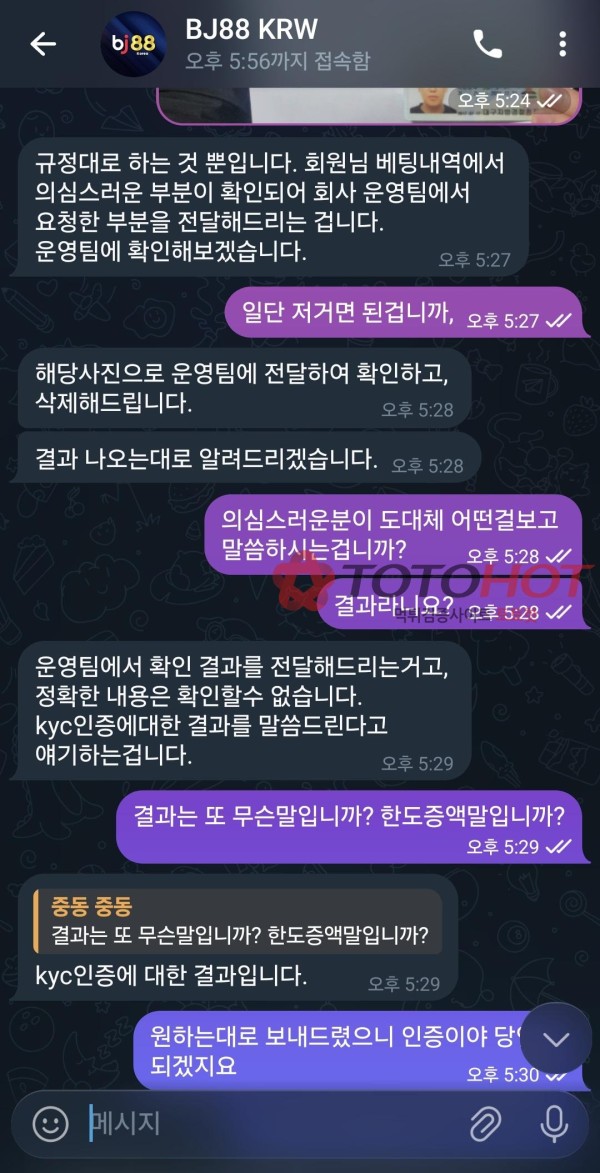Jump to latest message with down arrow
This screenshot has height=1173, width=600.
[555, 1038]
